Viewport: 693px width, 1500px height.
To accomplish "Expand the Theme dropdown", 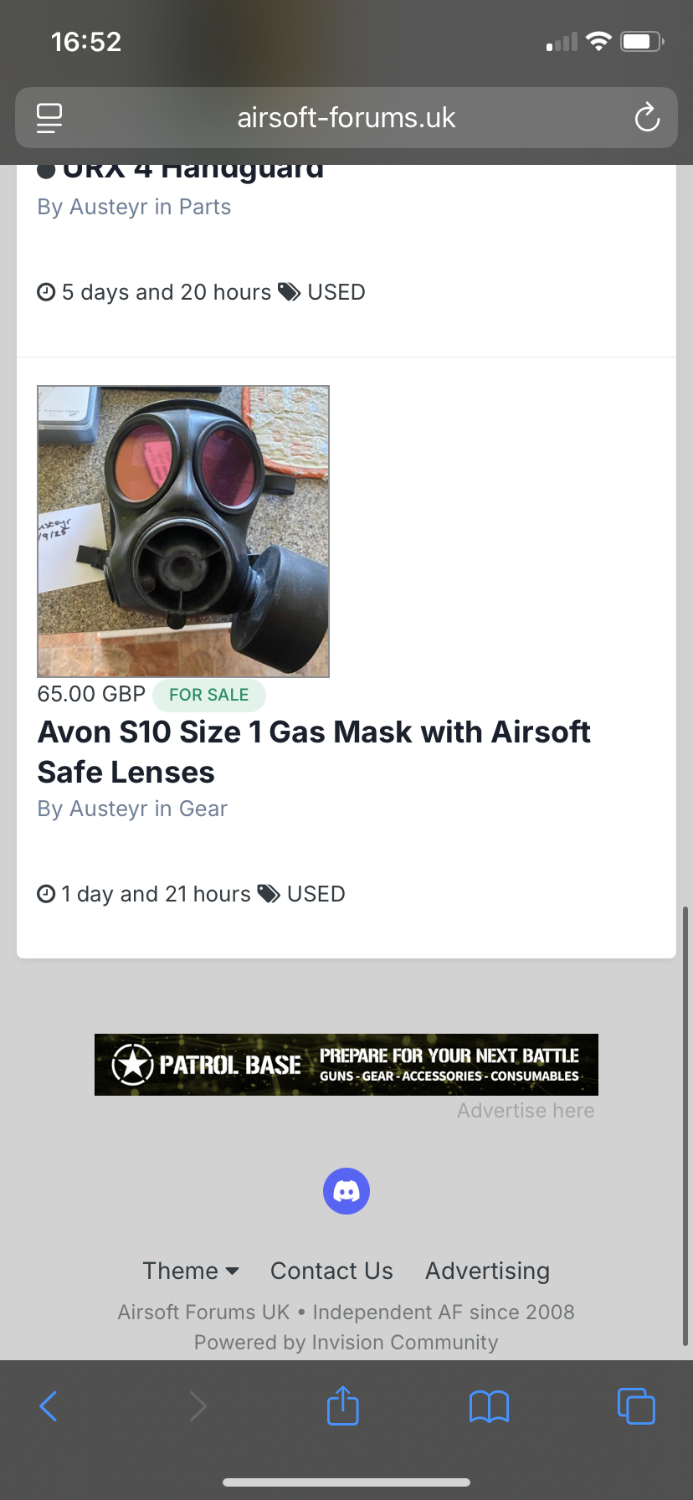I will pos(190,1271).
